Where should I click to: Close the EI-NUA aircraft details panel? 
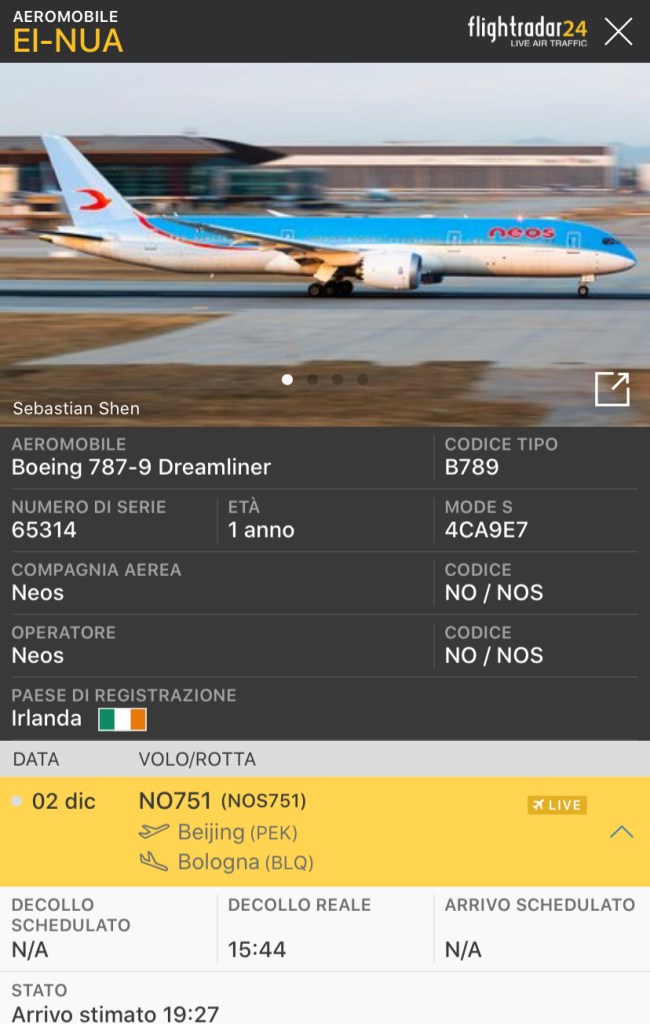tap(618, 31)
